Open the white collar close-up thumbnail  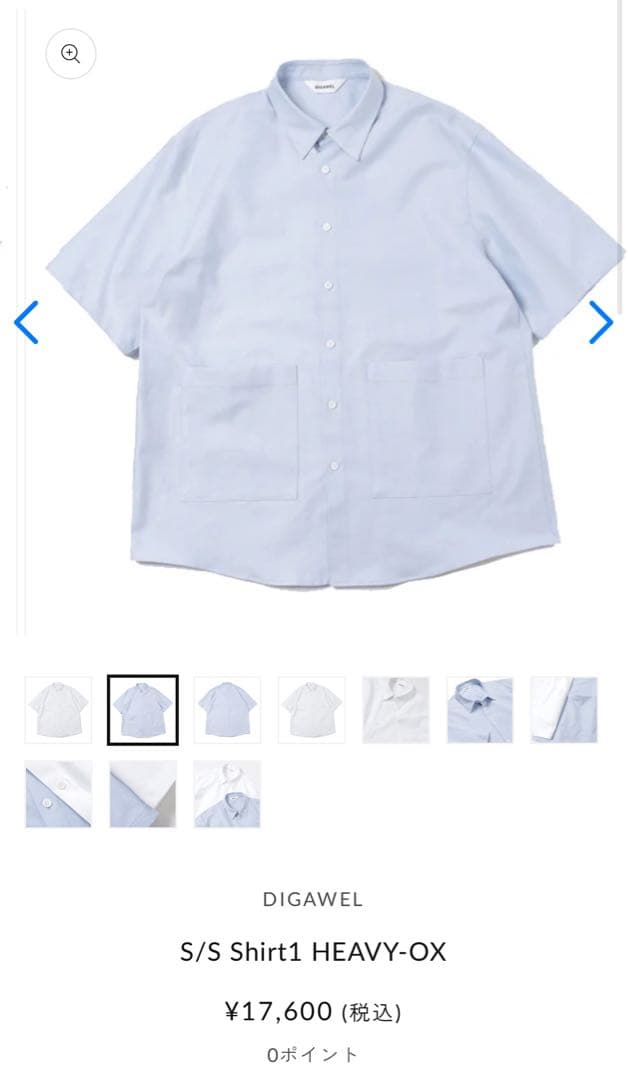click(396, 710)
